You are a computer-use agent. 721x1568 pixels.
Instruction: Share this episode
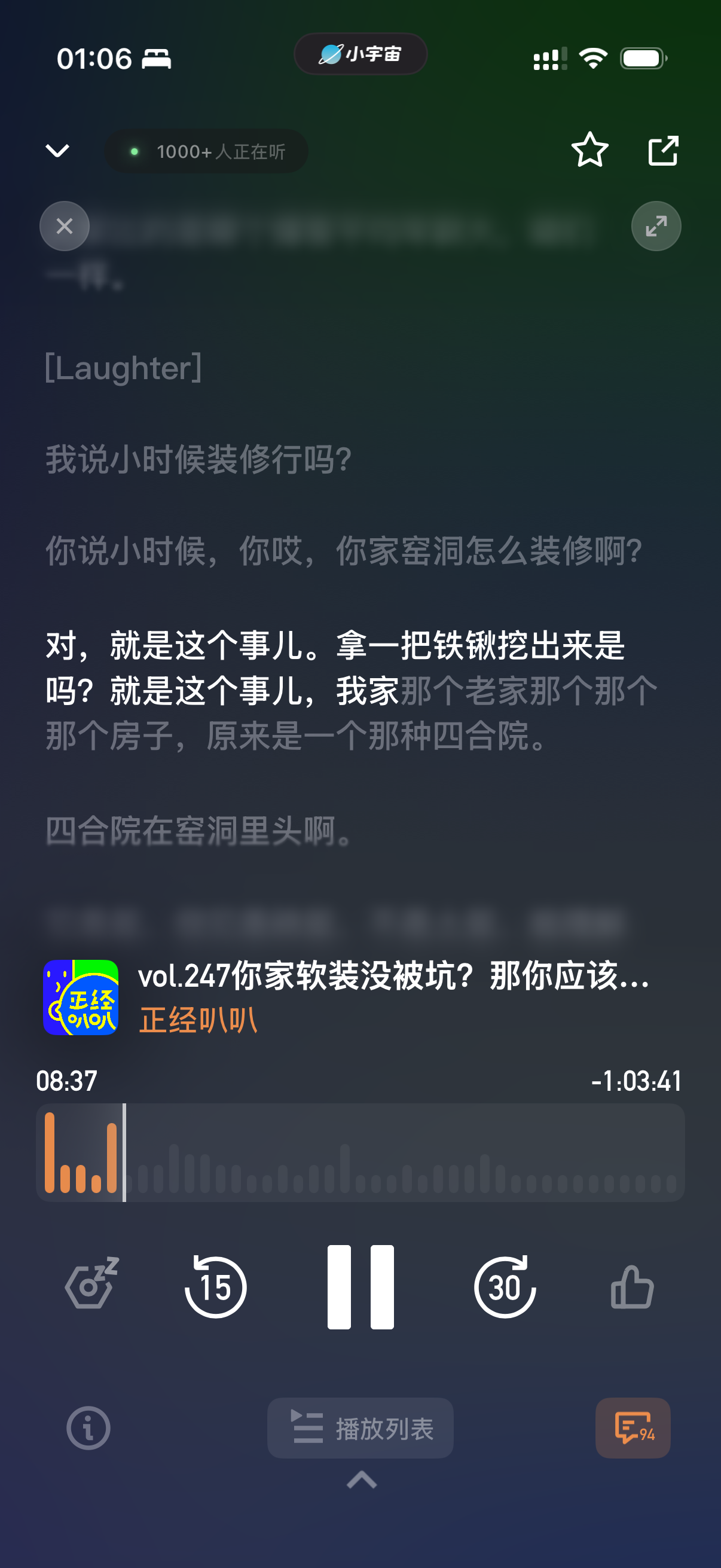pyautogui.click(x=662, y=150)
